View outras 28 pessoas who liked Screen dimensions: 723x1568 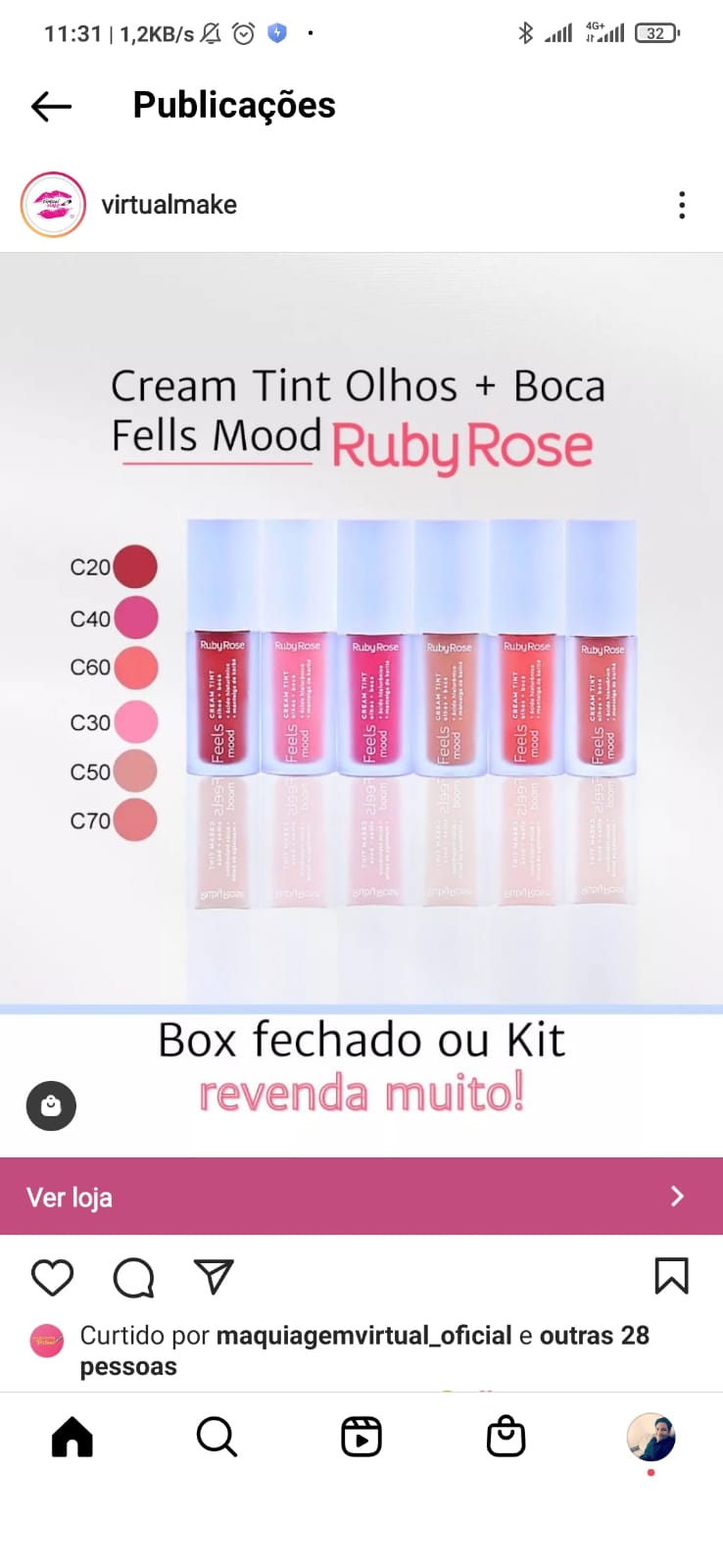[x=364, y=1350]
